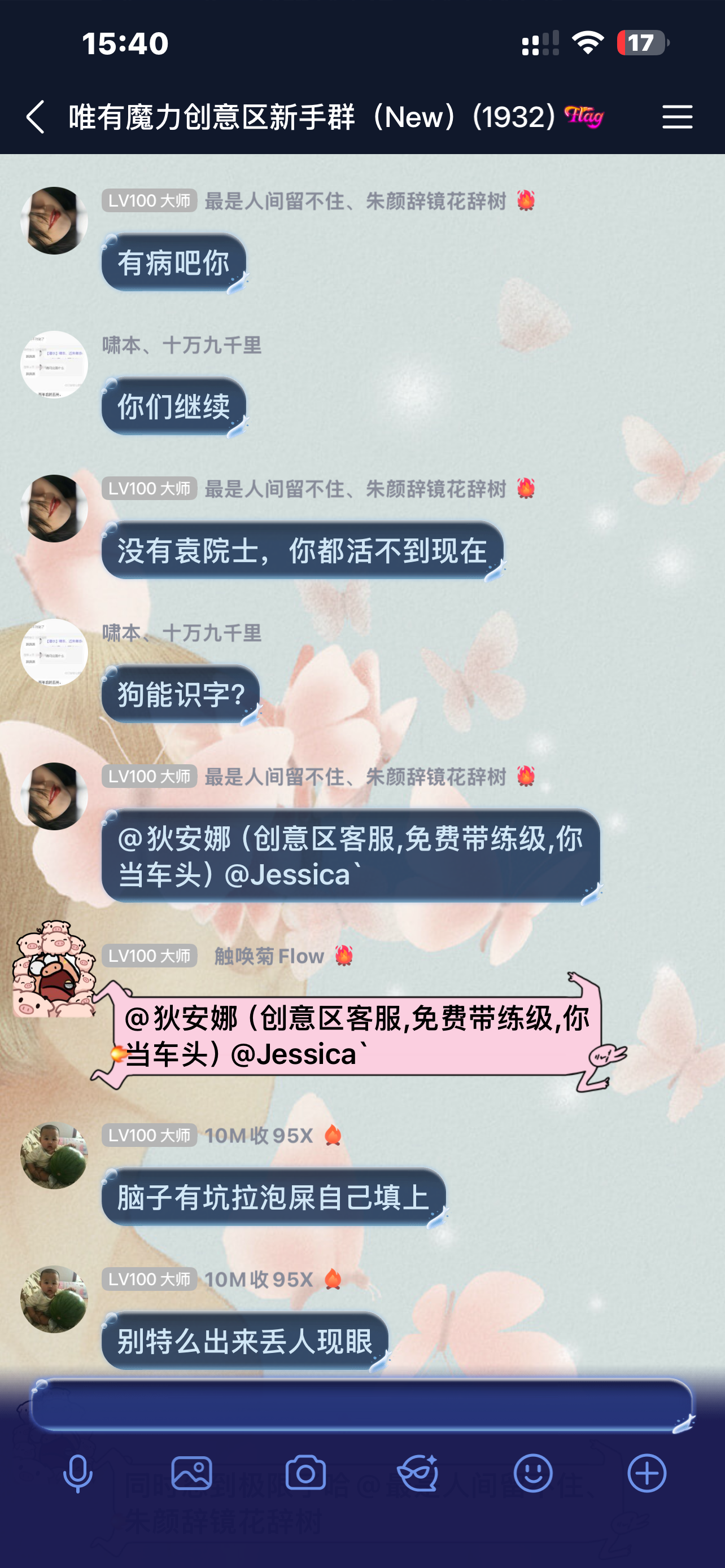Viewport: 725px width, 1568px height.
Task: Open avatar of 触唤菊 Flow
Action: [x=54, y=970]
